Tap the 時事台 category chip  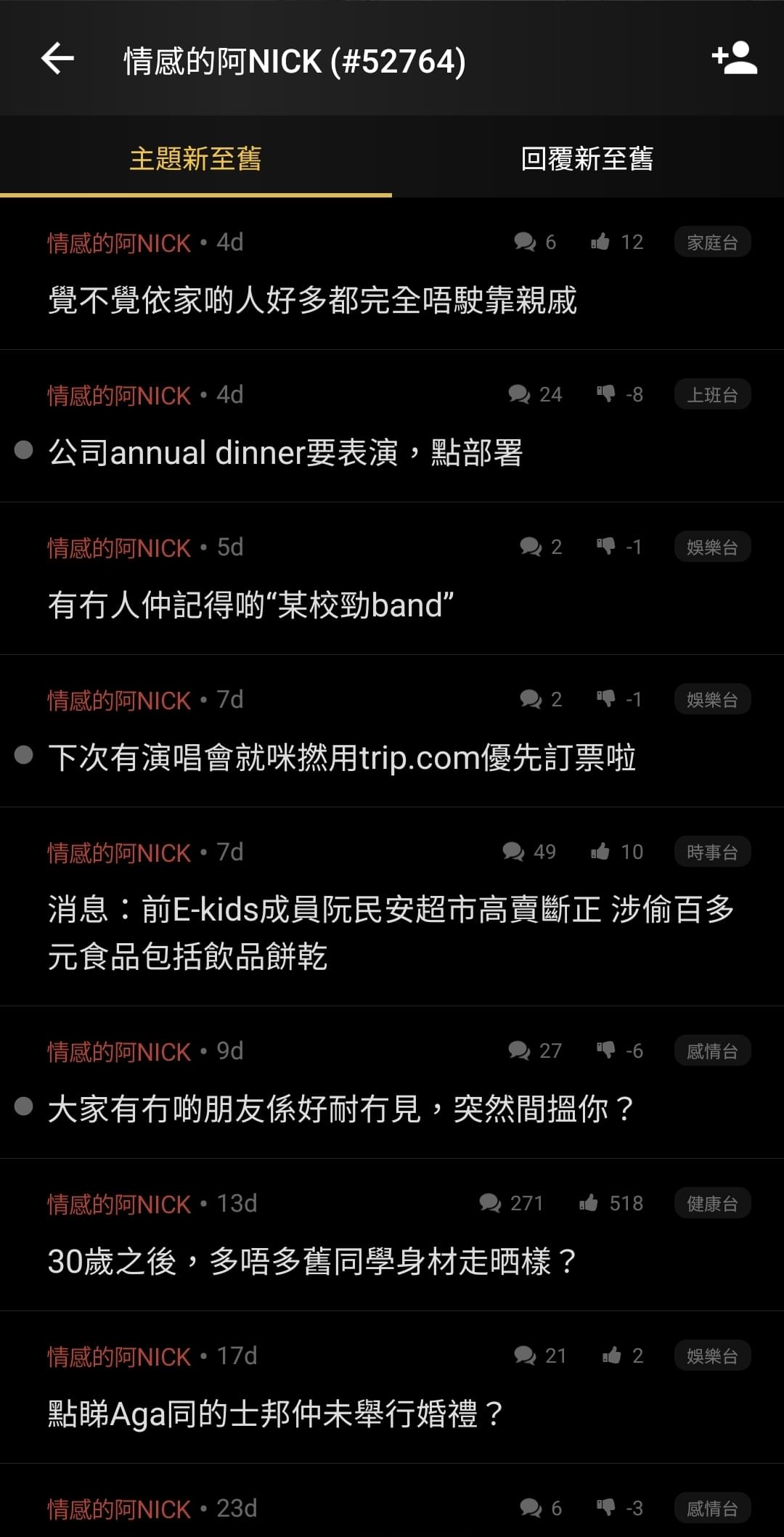click(x=712, y=852)
